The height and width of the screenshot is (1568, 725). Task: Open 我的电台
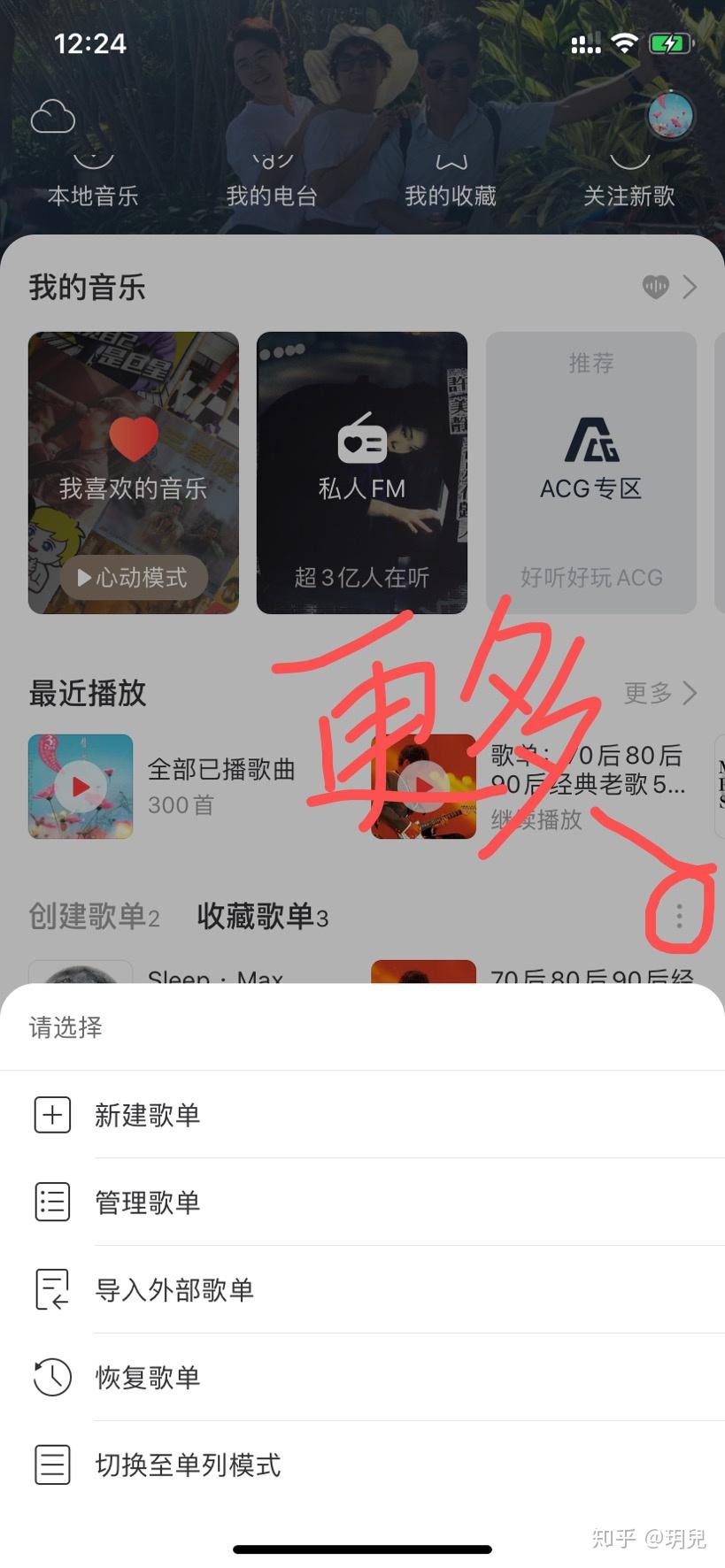coord(272,183)
